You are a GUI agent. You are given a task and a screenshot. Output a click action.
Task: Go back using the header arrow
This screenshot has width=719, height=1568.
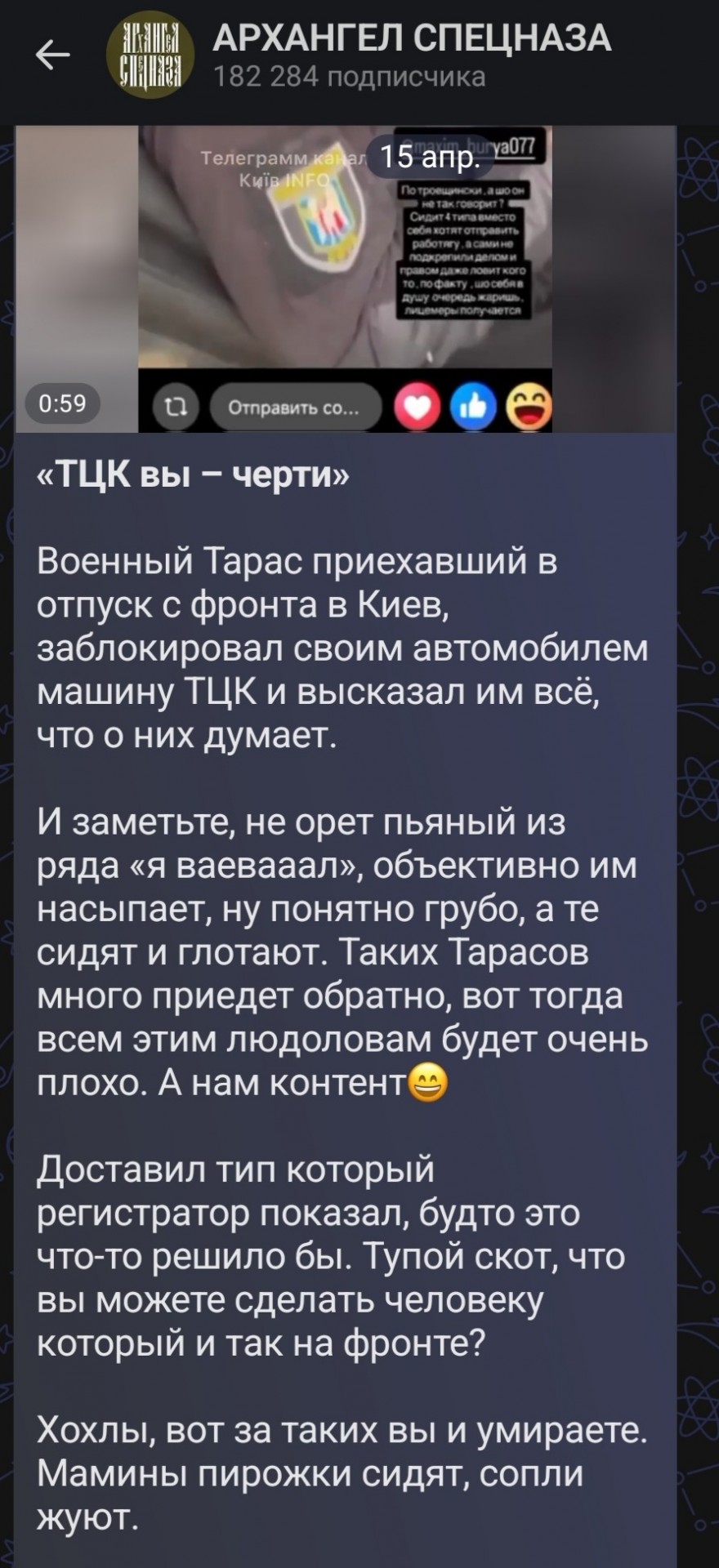(x=53, y=56)
